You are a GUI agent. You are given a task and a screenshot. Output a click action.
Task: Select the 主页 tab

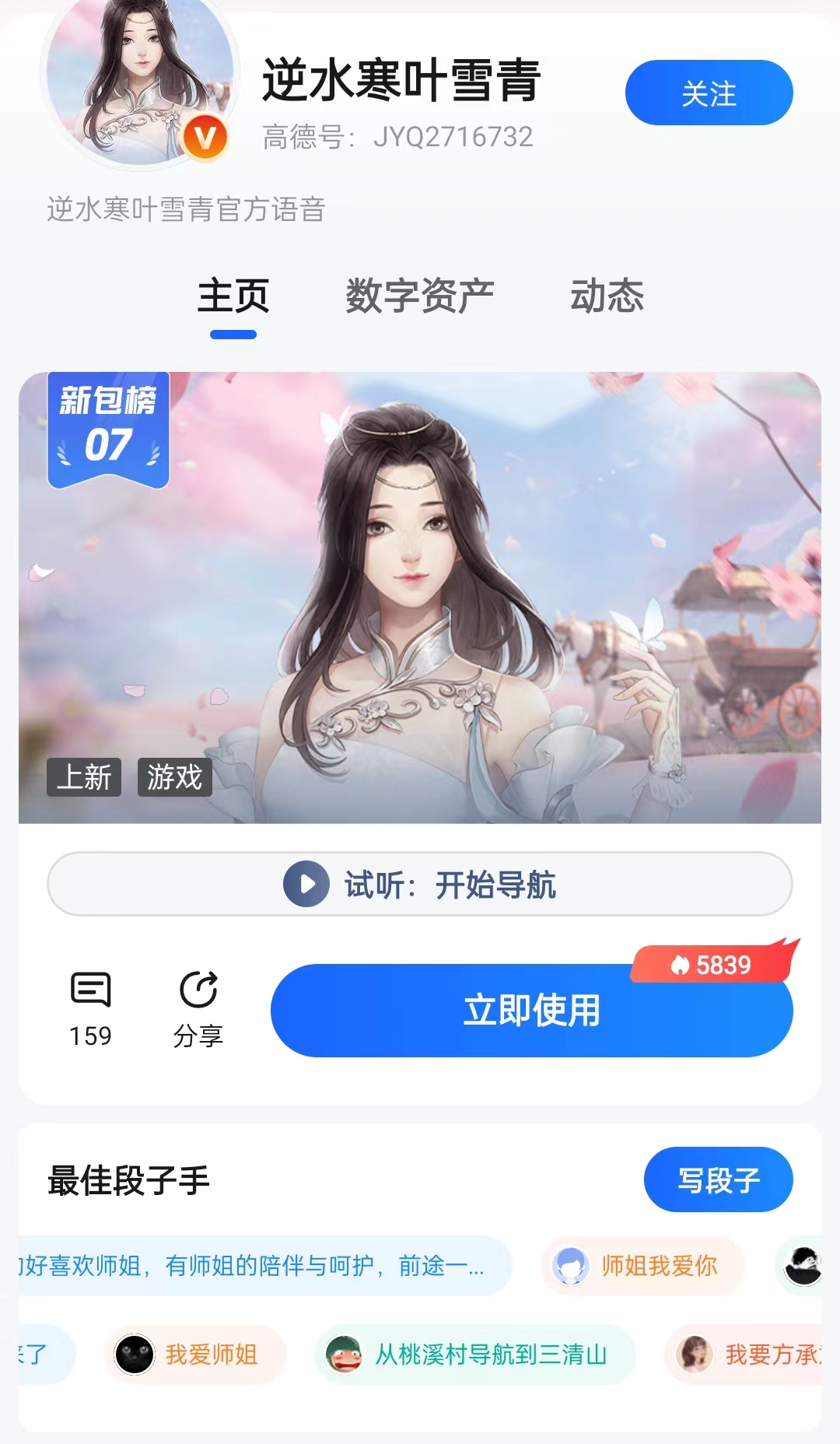click(x=233, y=296)
